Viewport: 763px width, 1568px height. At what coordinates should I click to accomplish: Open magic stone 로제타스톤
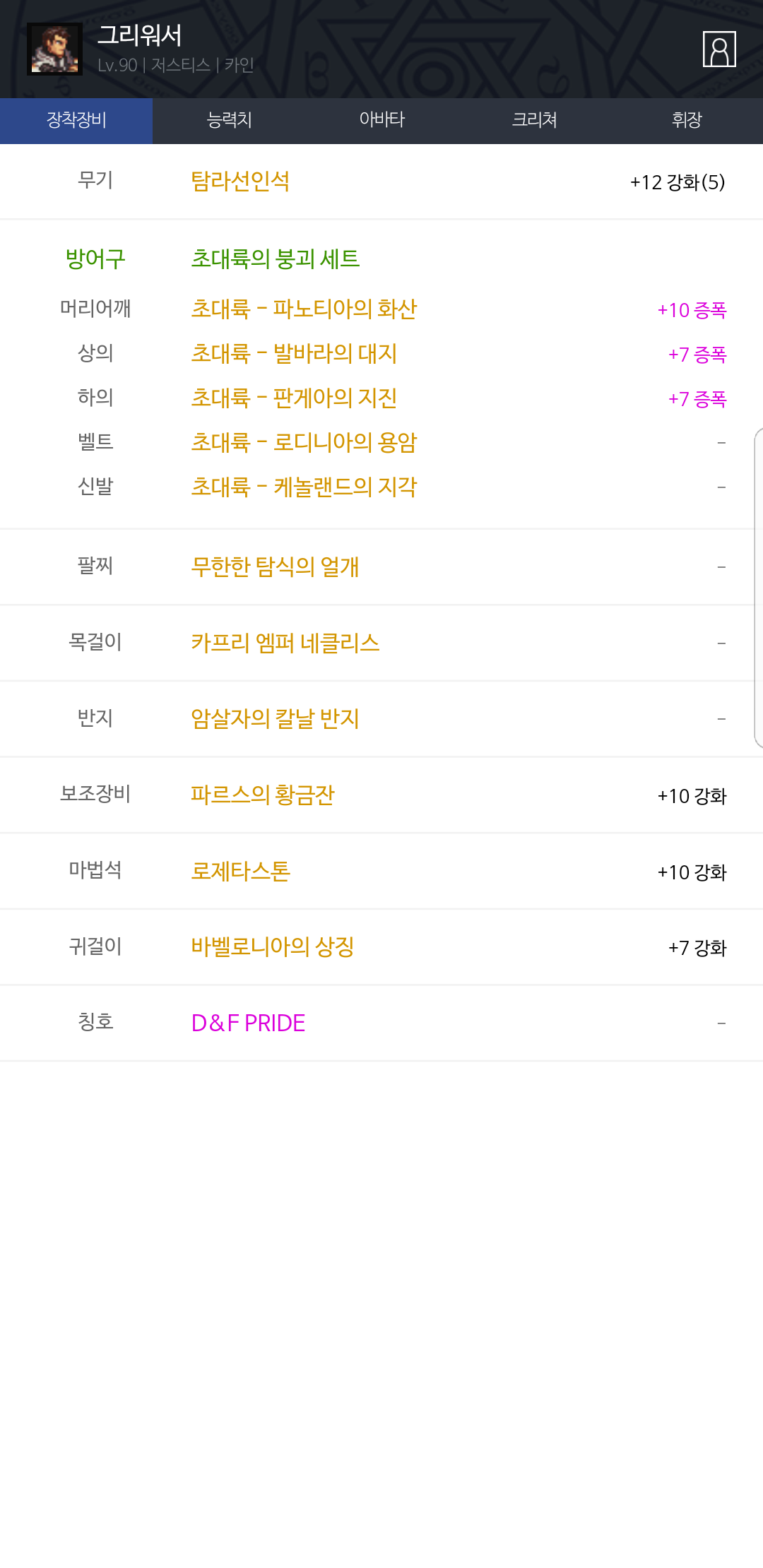[240, 872]
